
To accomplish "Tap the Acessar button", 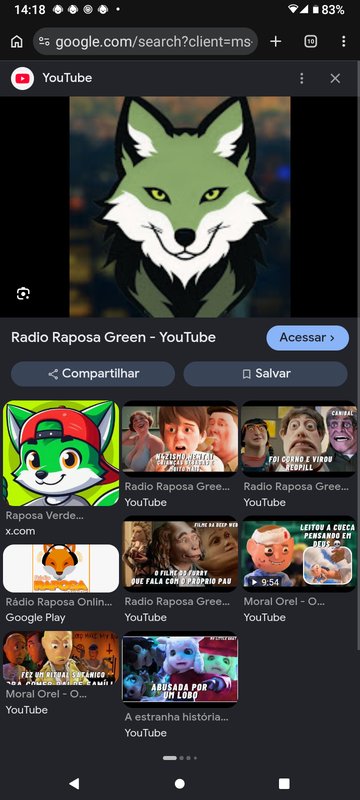I will [x=307, y=338].
